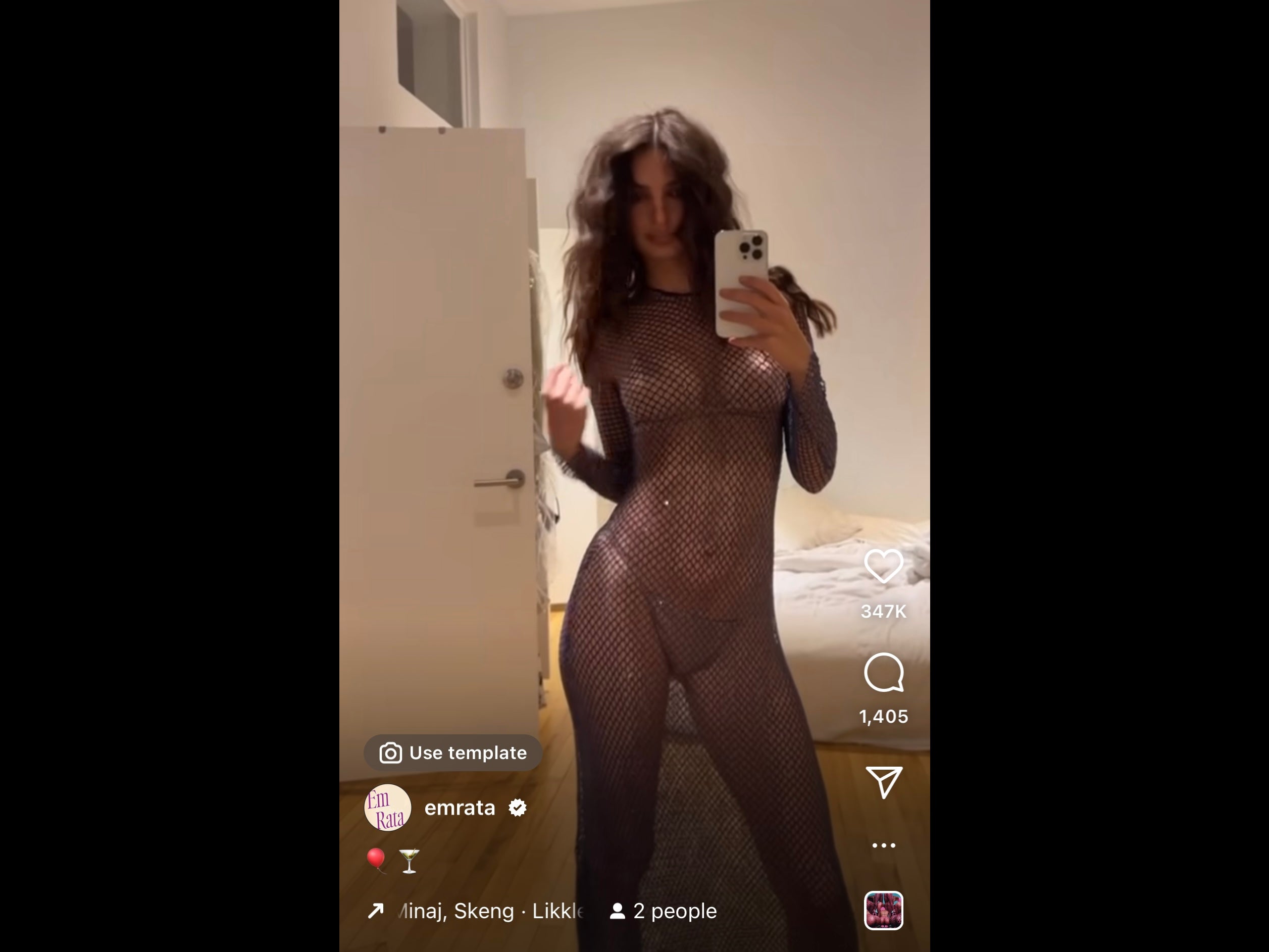Open the emrata username link
The width and height of the screenshot is (1269, 952).
(x=460, y=808)
